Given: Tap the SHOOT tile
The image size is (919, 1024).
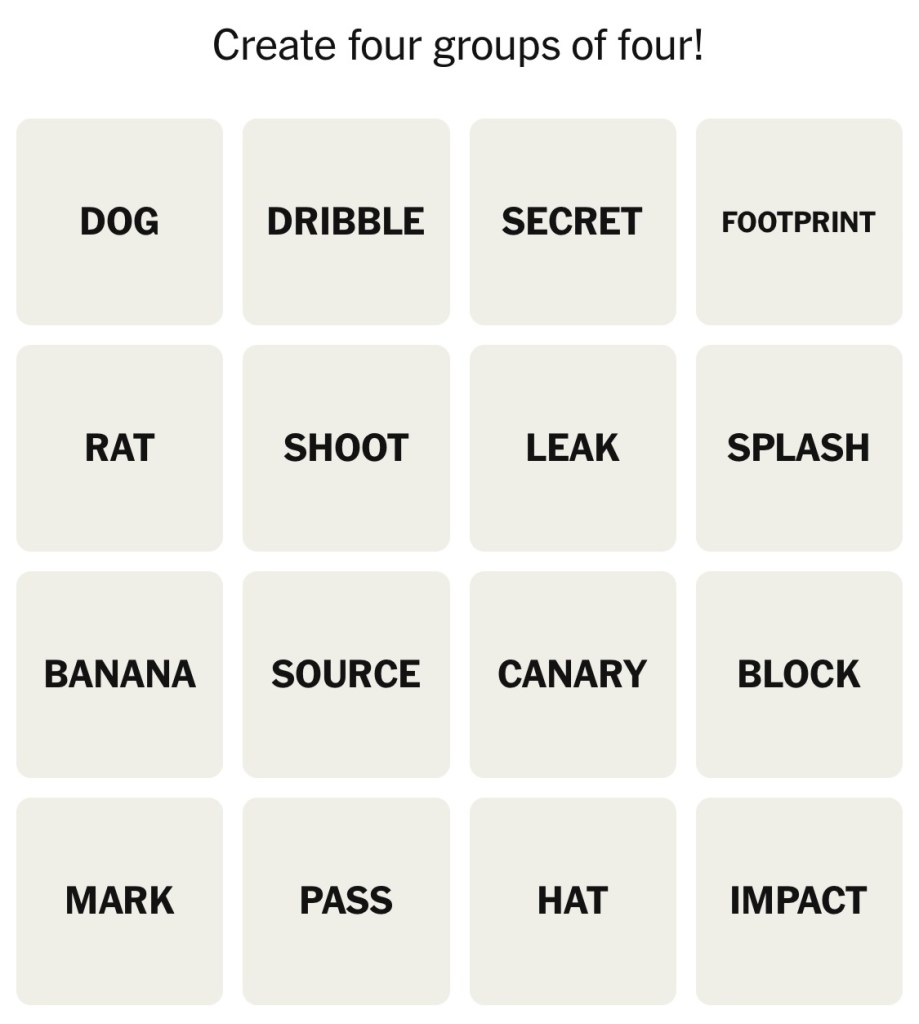Looking at the screenshot, I should coord(346,448).
